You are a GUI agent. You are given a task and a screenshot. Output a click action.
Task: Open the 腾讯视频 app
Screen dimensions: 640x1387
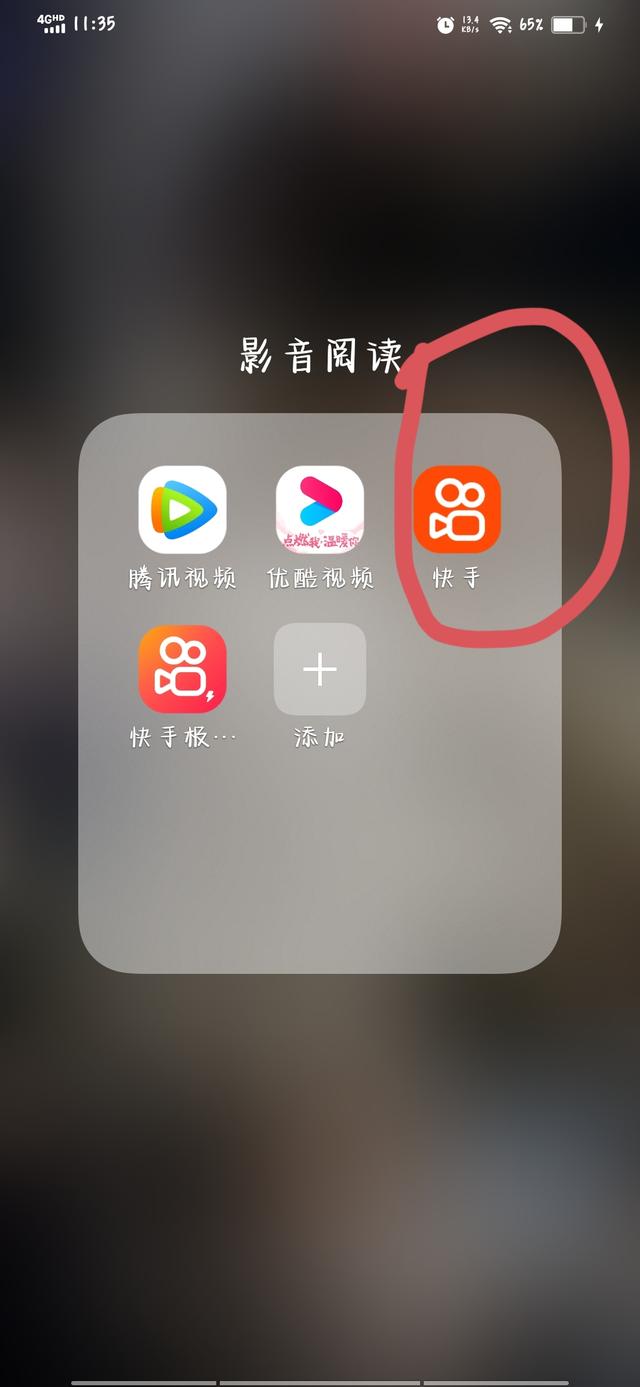pos(182,510)
